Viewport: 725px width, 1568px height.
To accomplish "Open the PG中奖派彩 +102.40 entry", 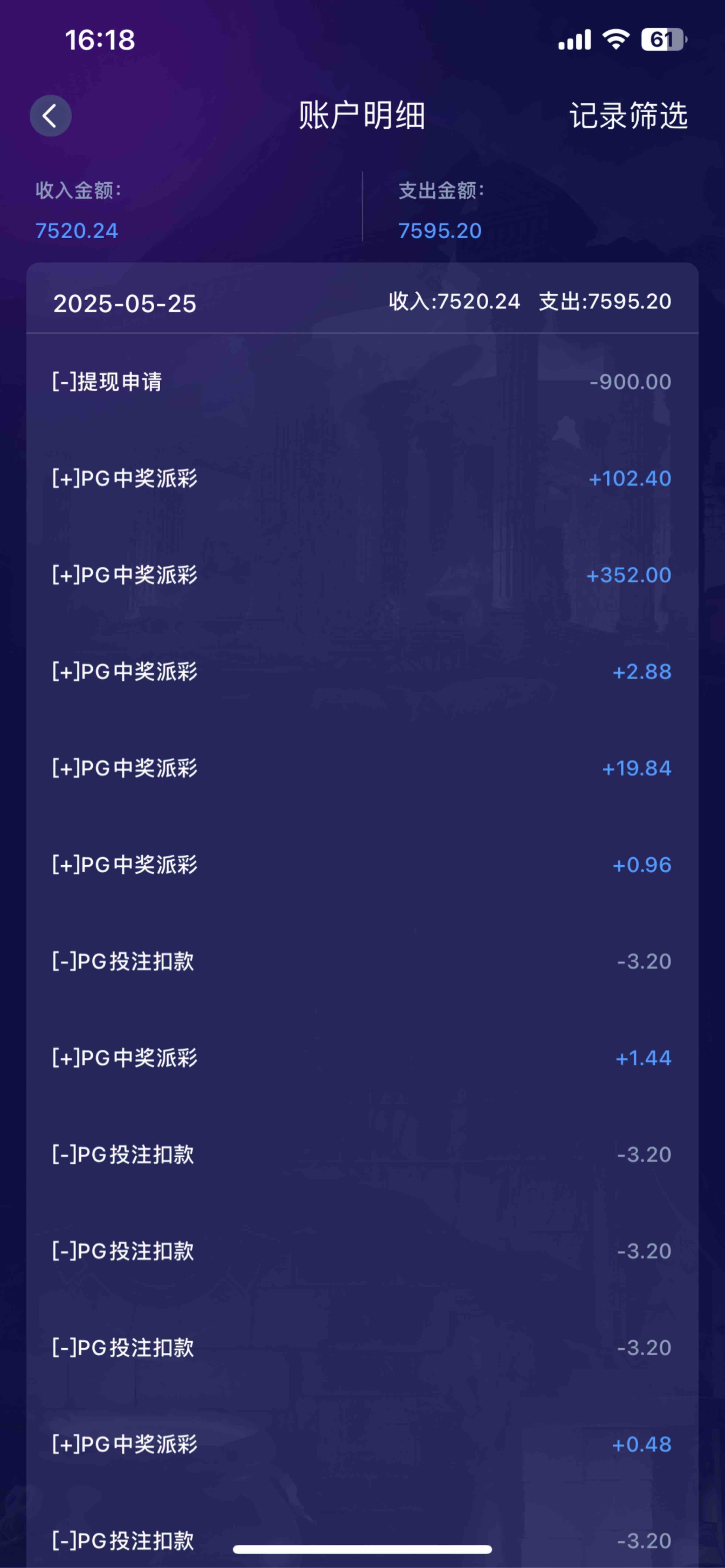I will coord(362,478).
